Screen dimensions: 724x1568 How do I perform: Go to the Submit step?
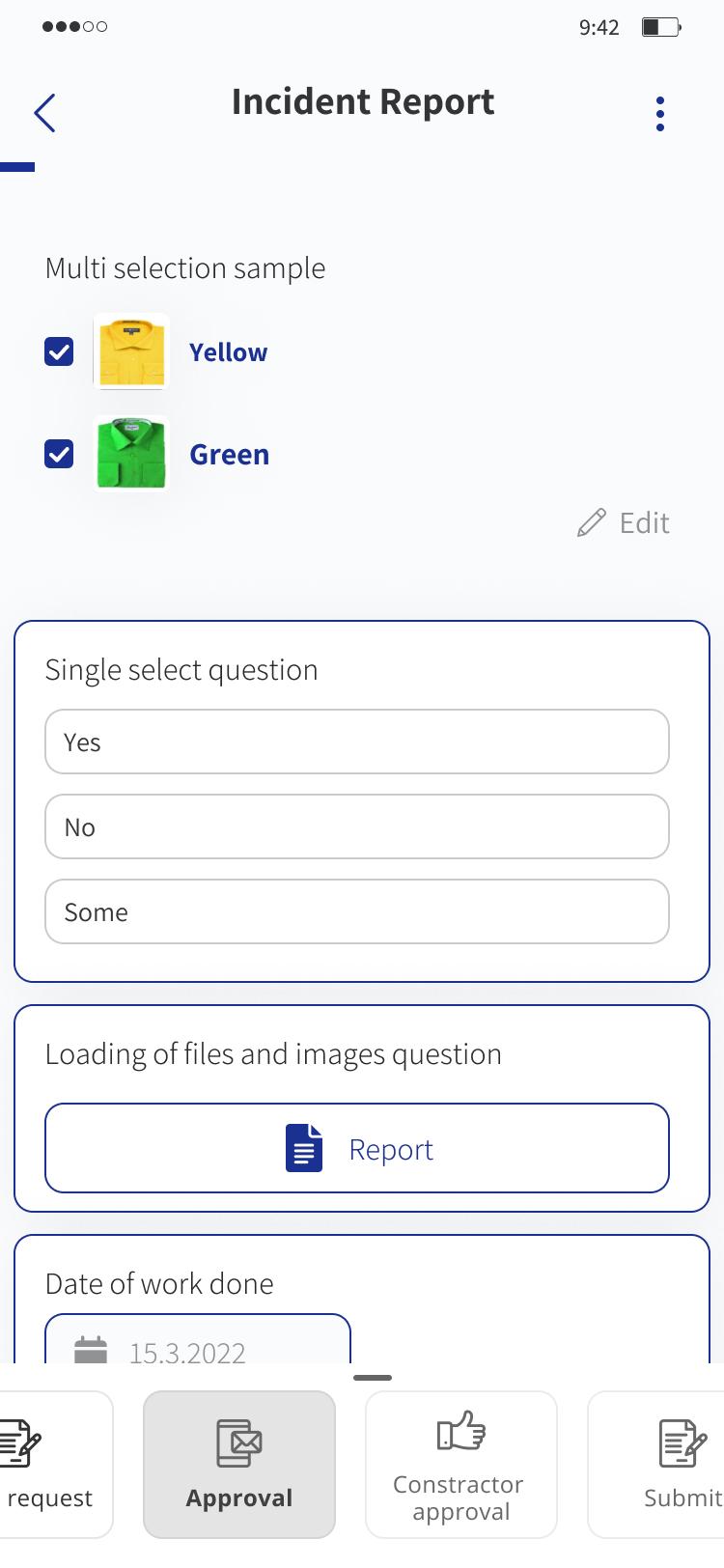656,1464
